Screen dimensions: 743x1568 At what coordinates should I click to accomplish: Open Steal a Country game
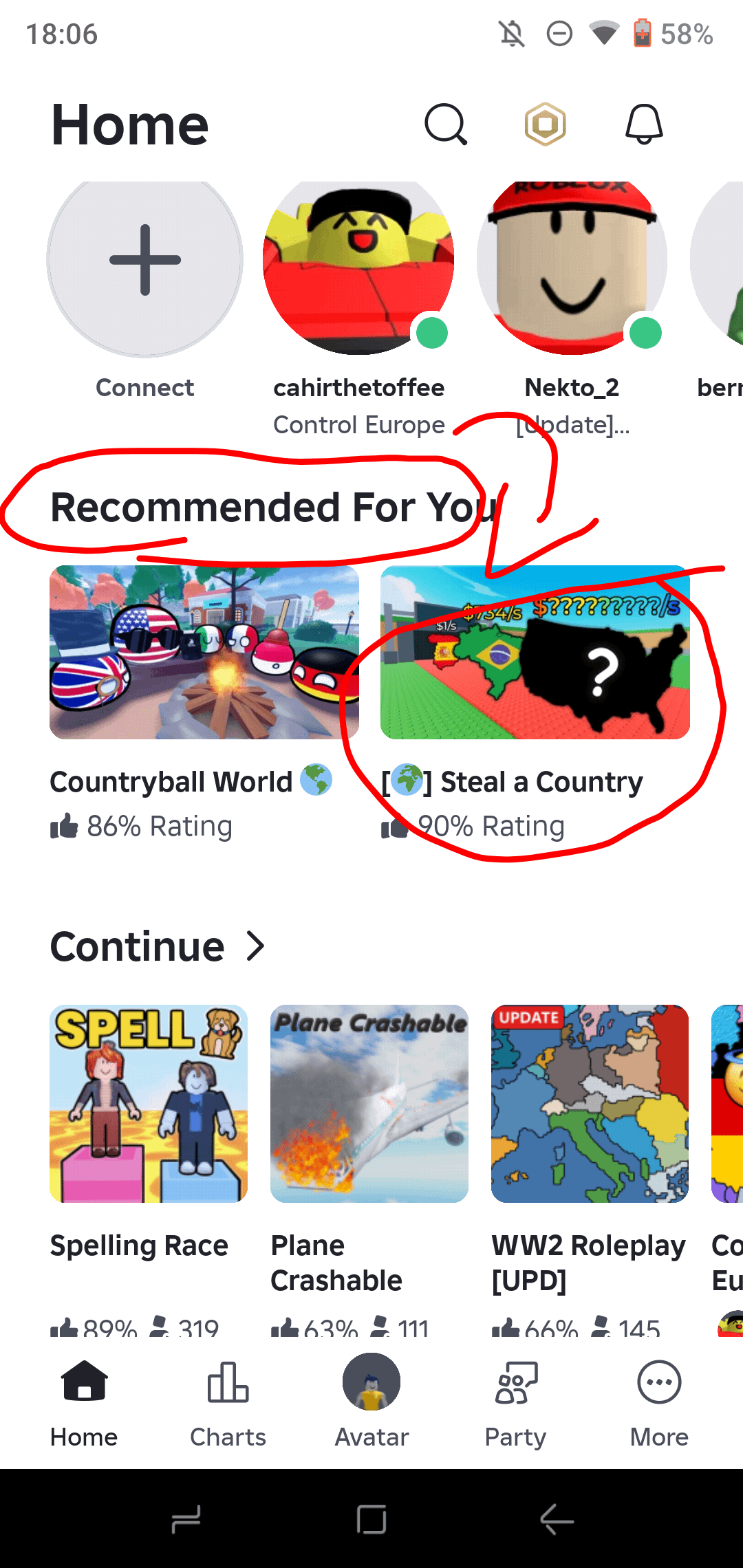[x=535, y=652]
